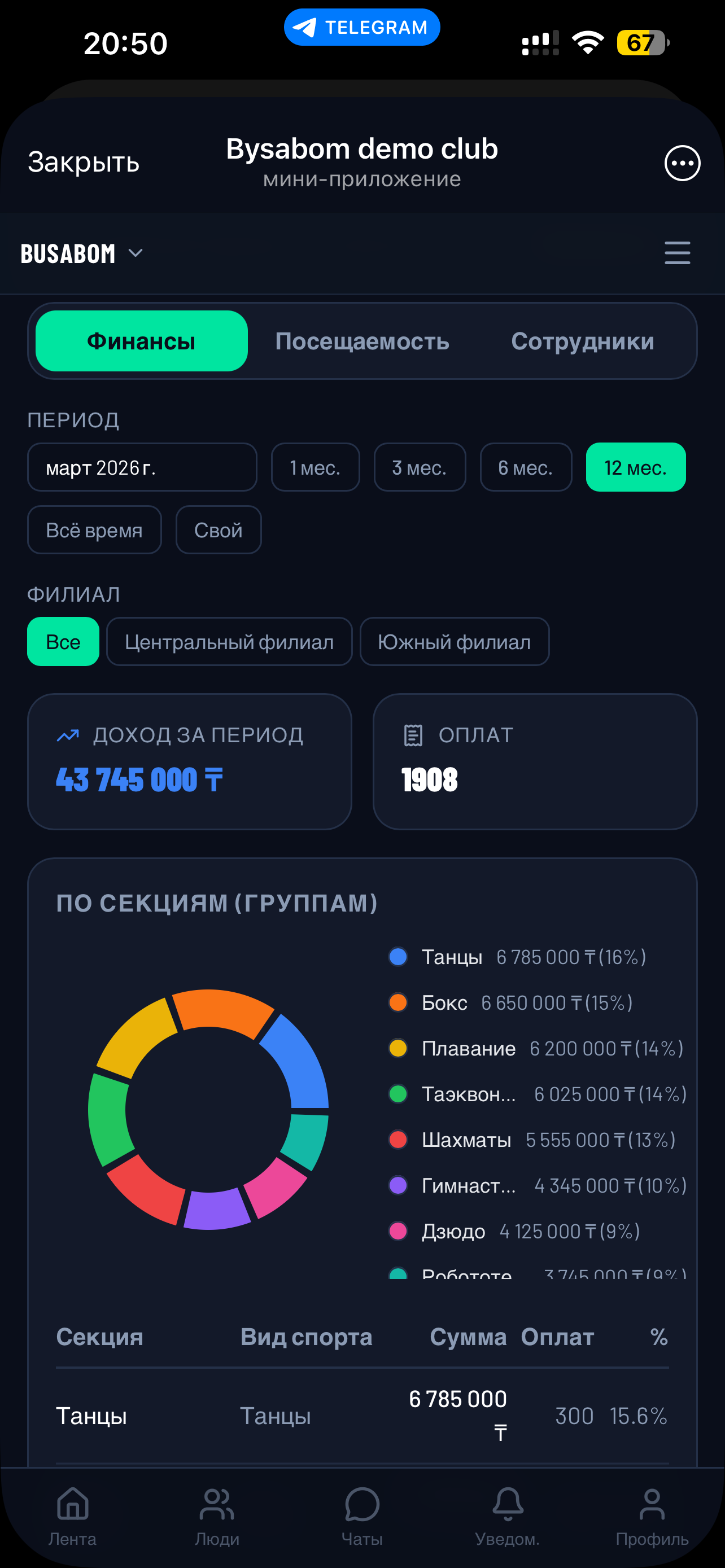Select the Всё время period
The width and height of the screenshot is (725, 1568).
point(94,530)
